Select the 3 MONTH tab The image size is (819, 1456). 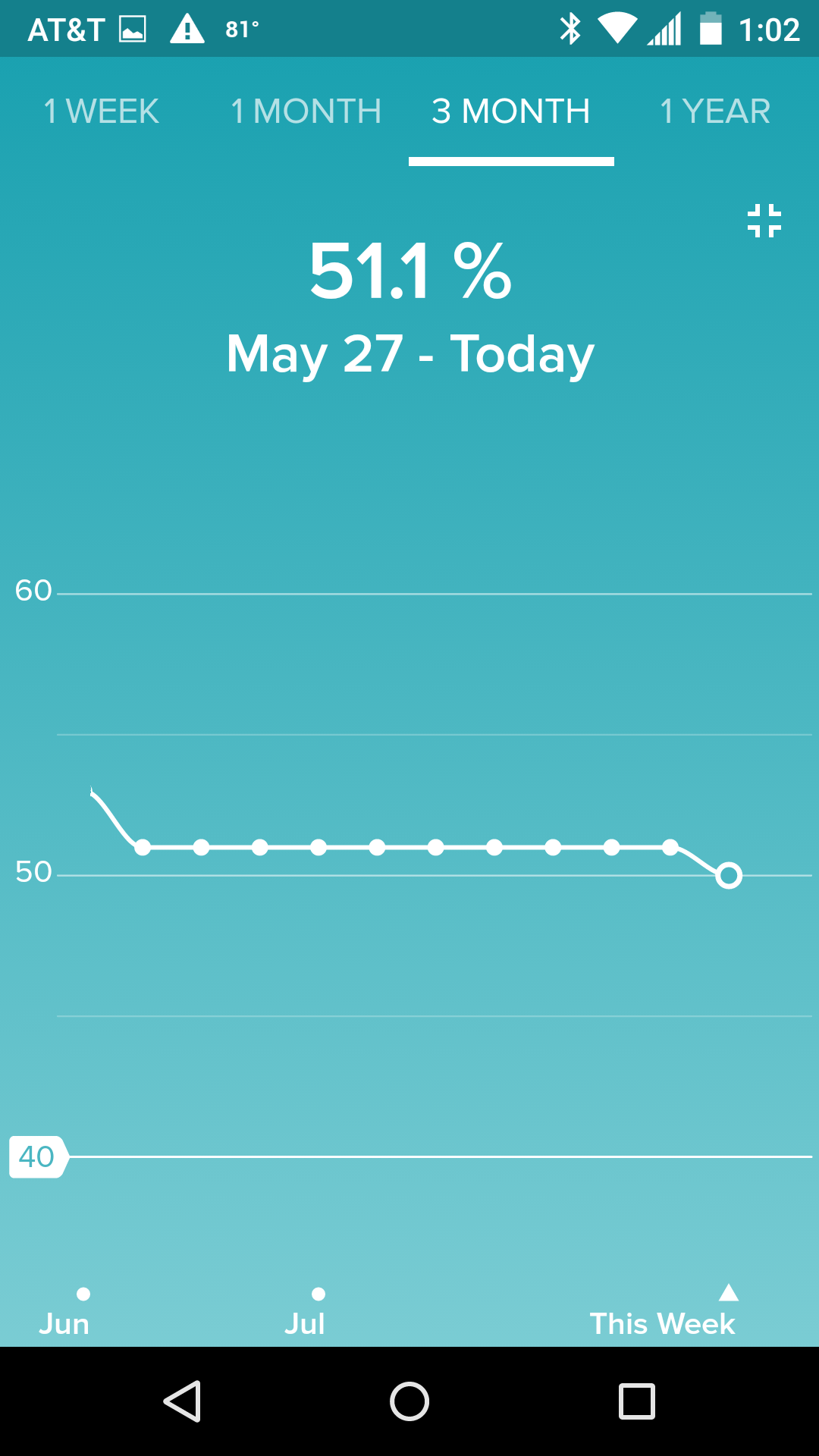[511, 111]
